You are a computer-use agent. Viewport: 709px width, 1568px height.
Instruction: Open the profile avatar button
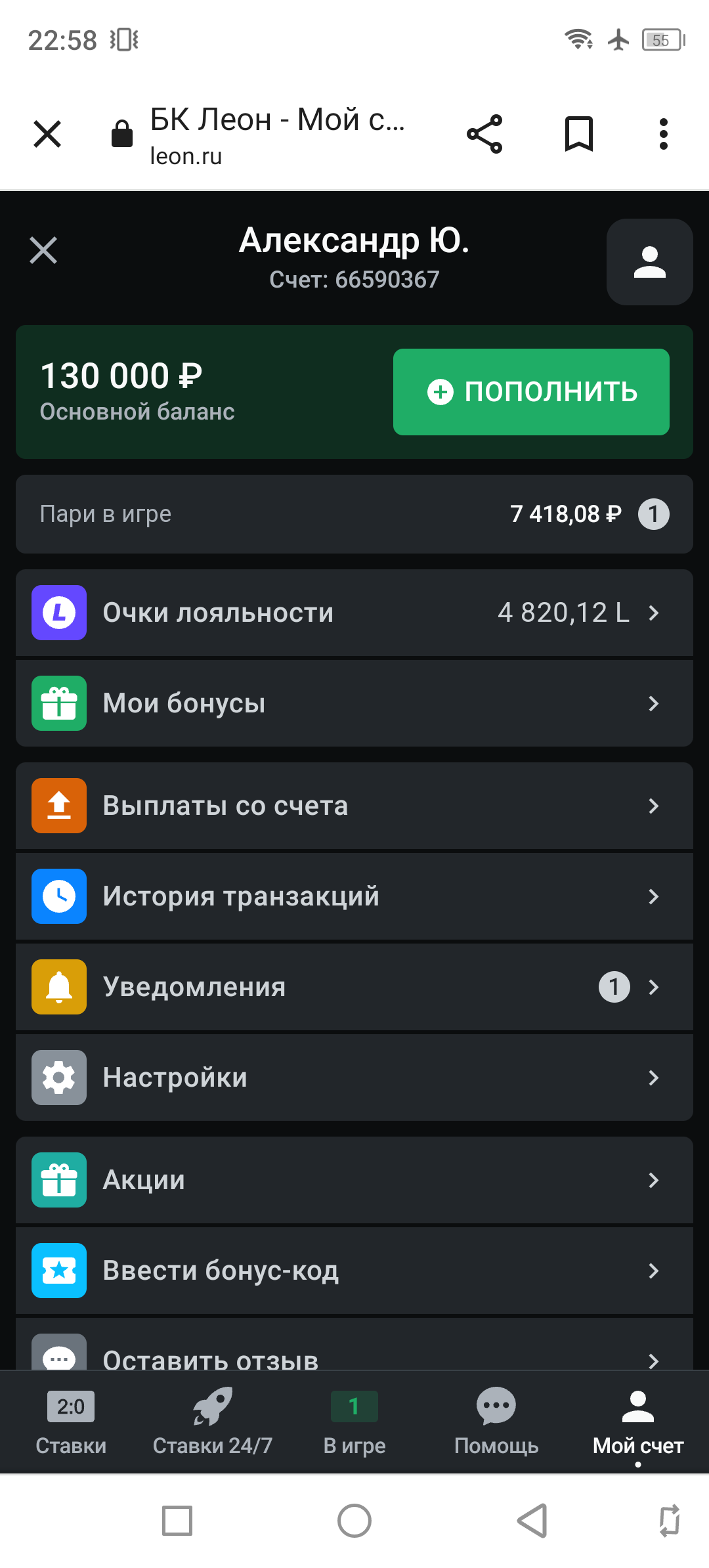coord(649,262)
